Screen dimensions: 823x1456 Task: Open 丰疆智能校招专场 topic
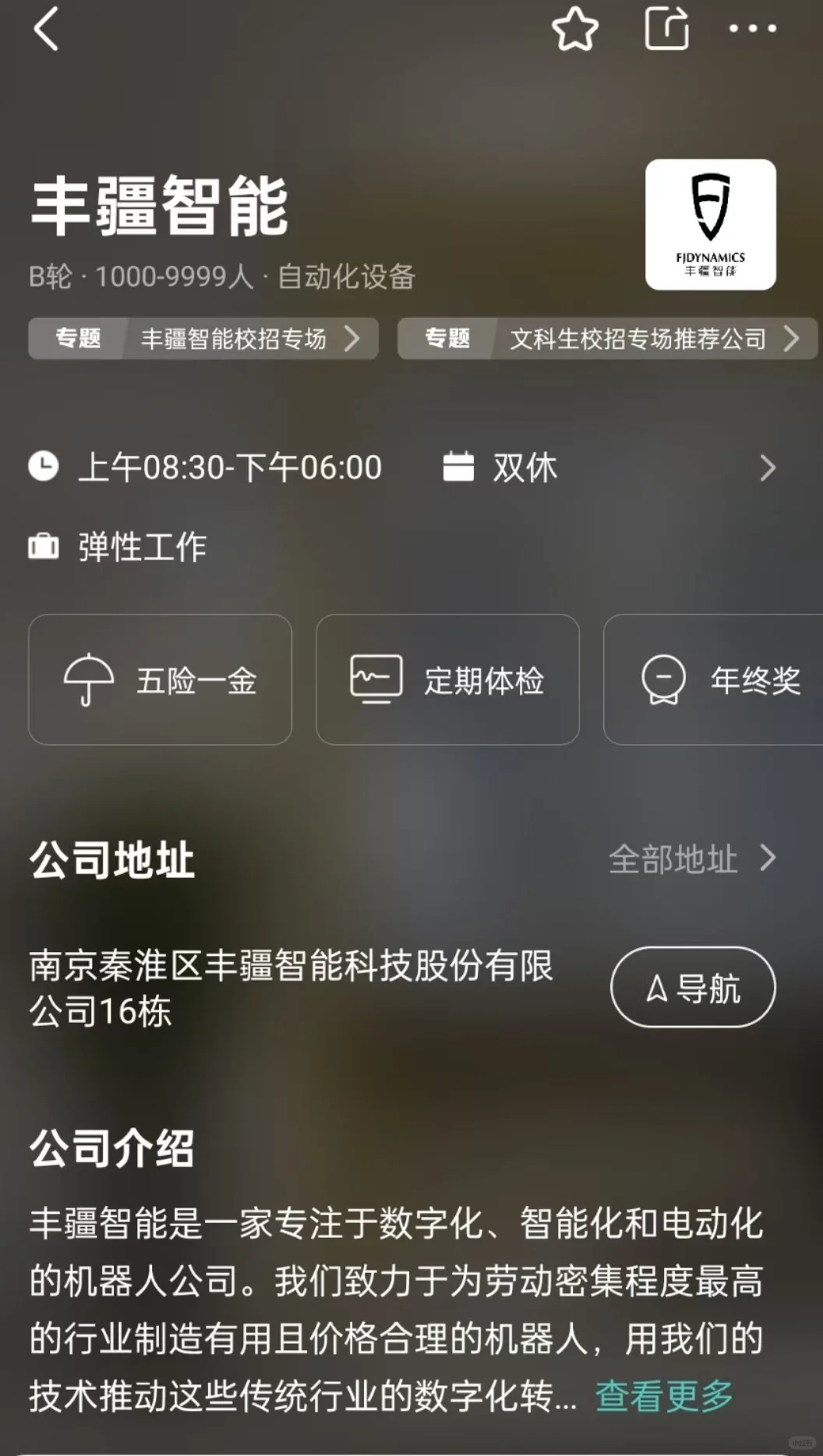(203, 338)
